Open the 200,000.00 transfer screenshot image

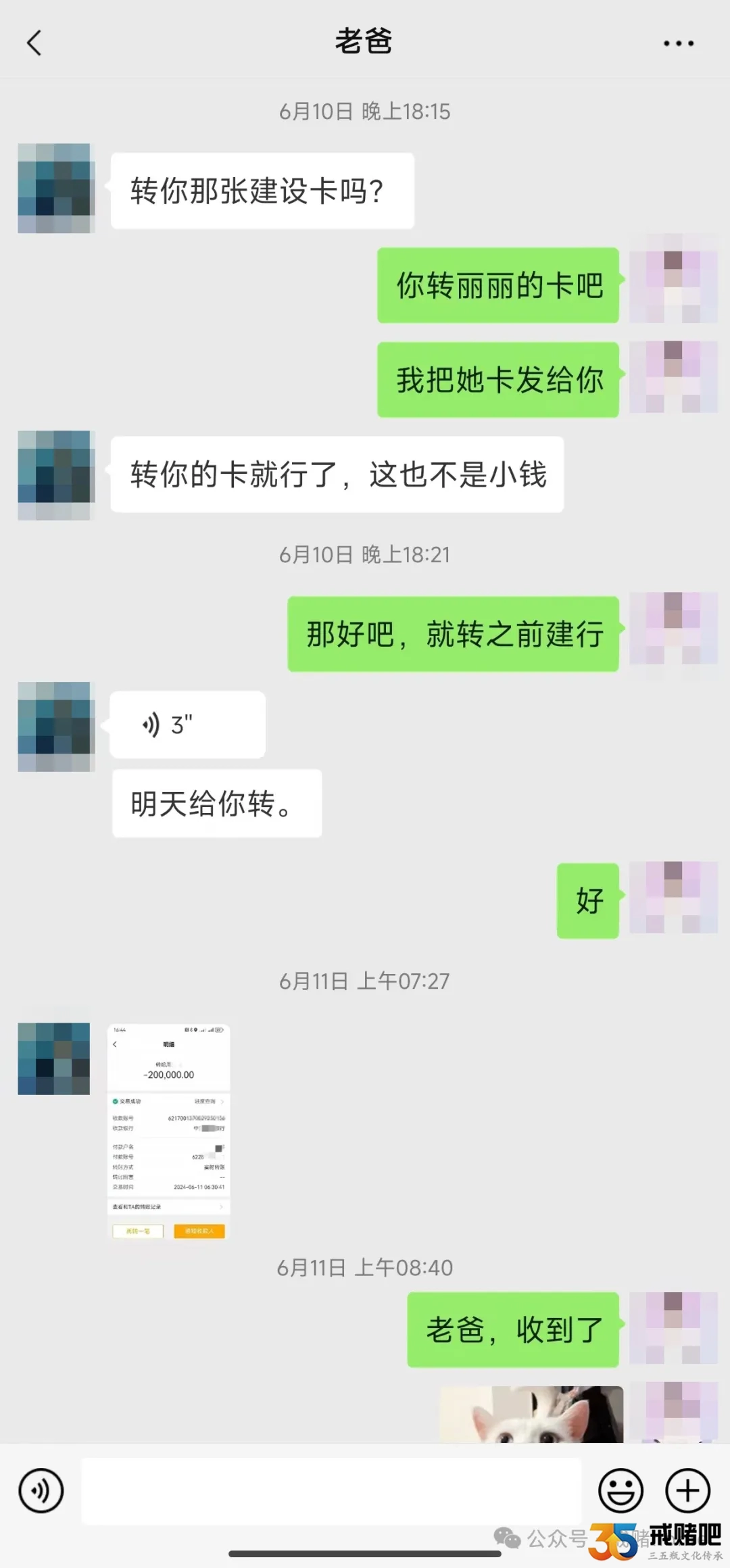pos(169,1131)
